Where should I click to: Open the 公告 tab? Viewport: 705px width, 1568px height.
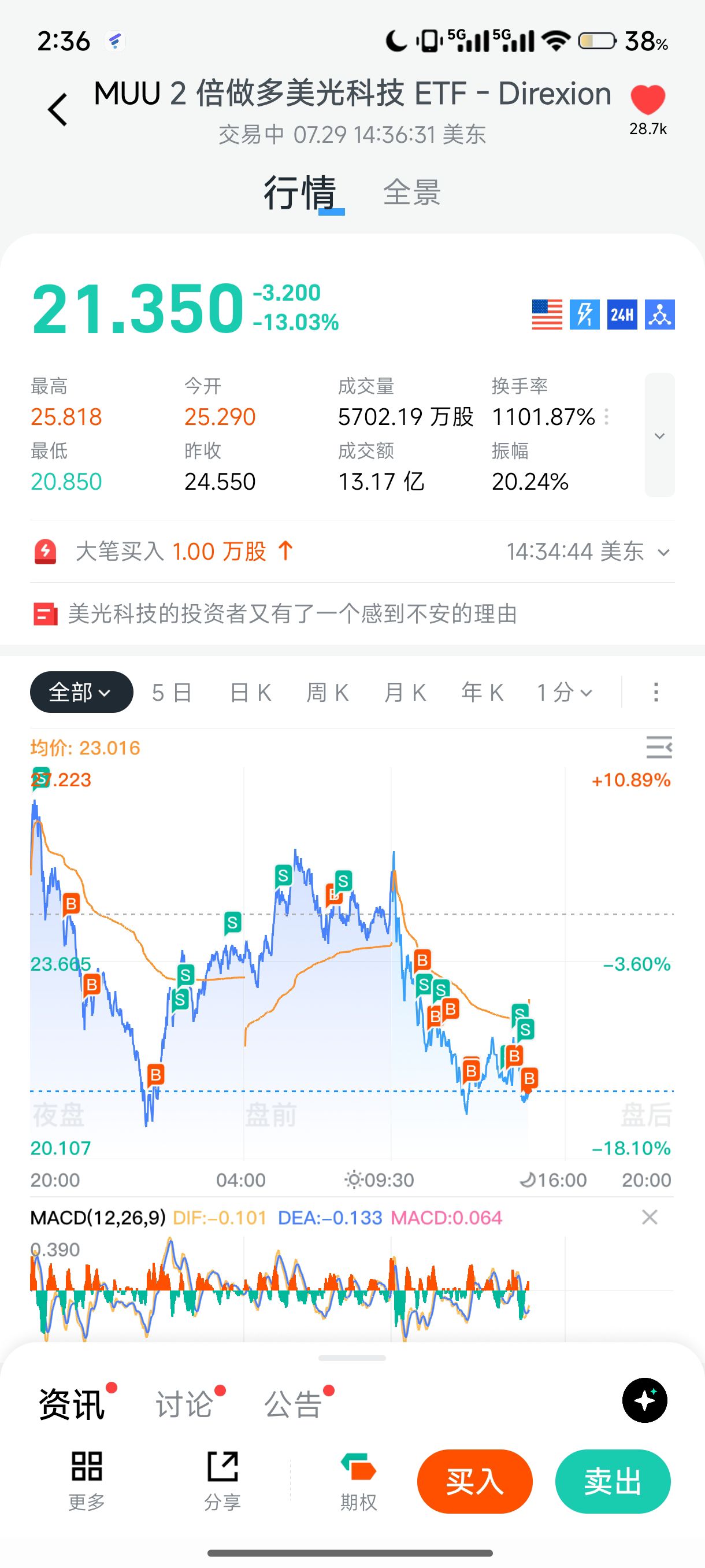(292, 1404)
